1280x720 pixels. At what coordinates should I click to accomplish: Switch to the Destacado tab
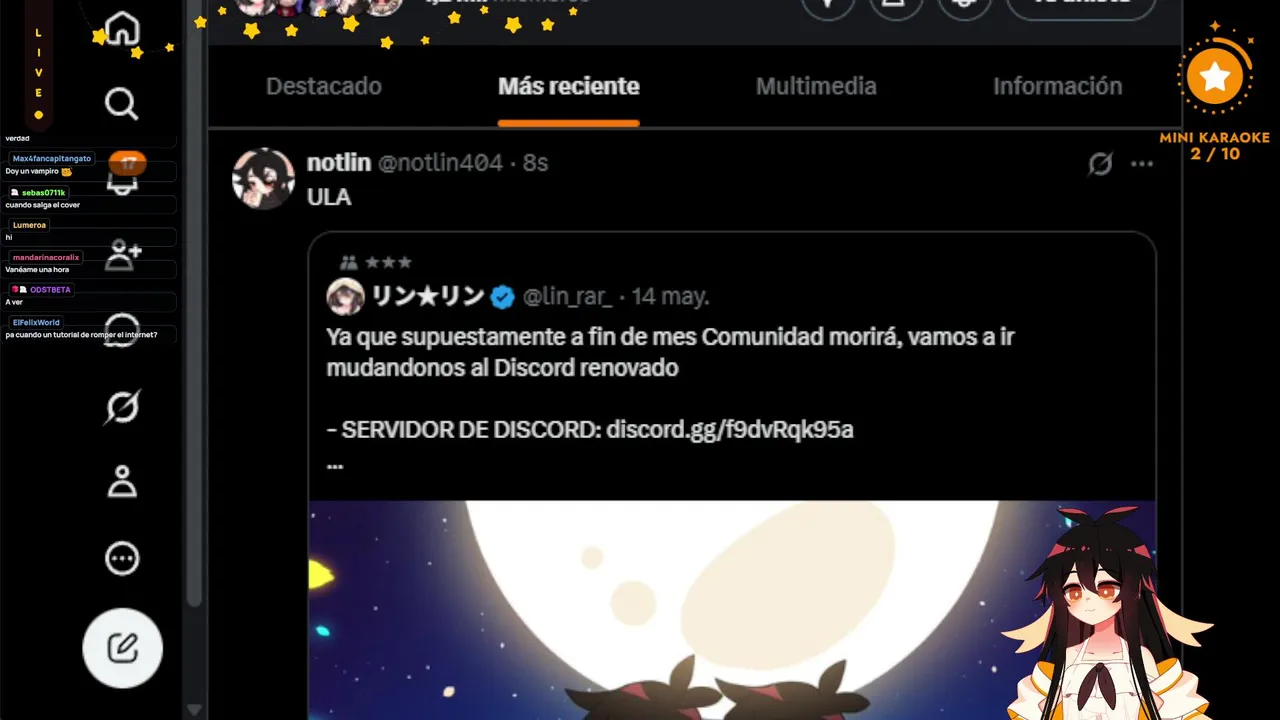point(324,86)
